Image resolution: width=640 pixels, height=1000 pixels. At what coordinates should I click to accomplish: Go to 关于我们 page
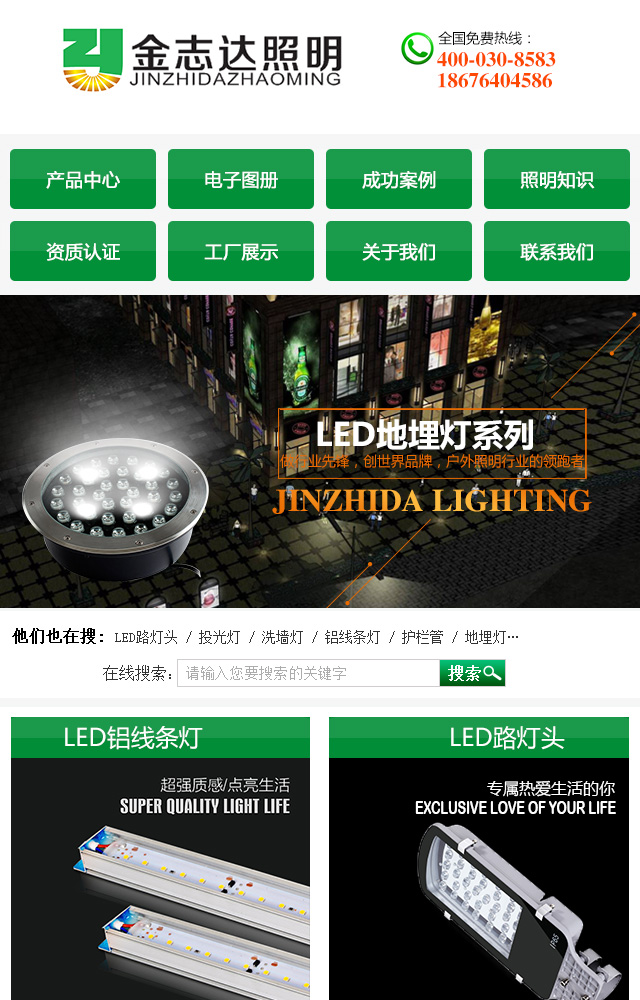[x=399, y=251]
